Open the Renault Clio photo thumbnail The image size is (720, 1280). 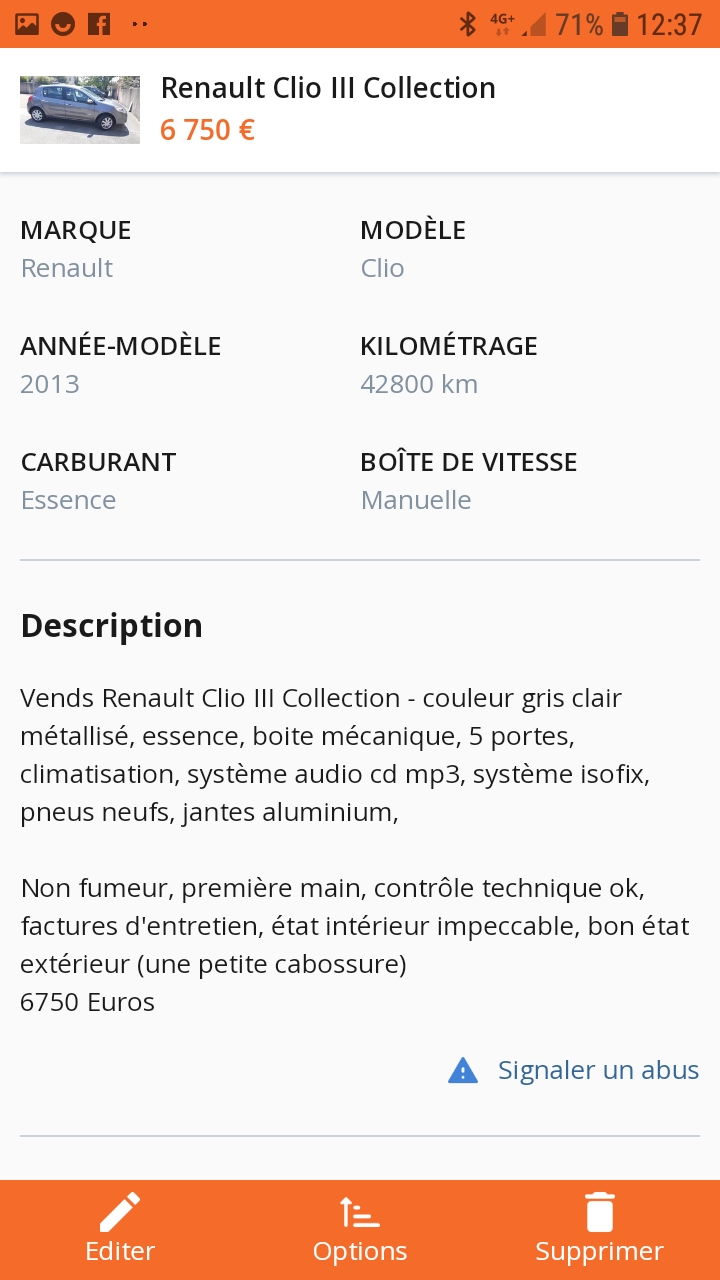click(80, 110)
